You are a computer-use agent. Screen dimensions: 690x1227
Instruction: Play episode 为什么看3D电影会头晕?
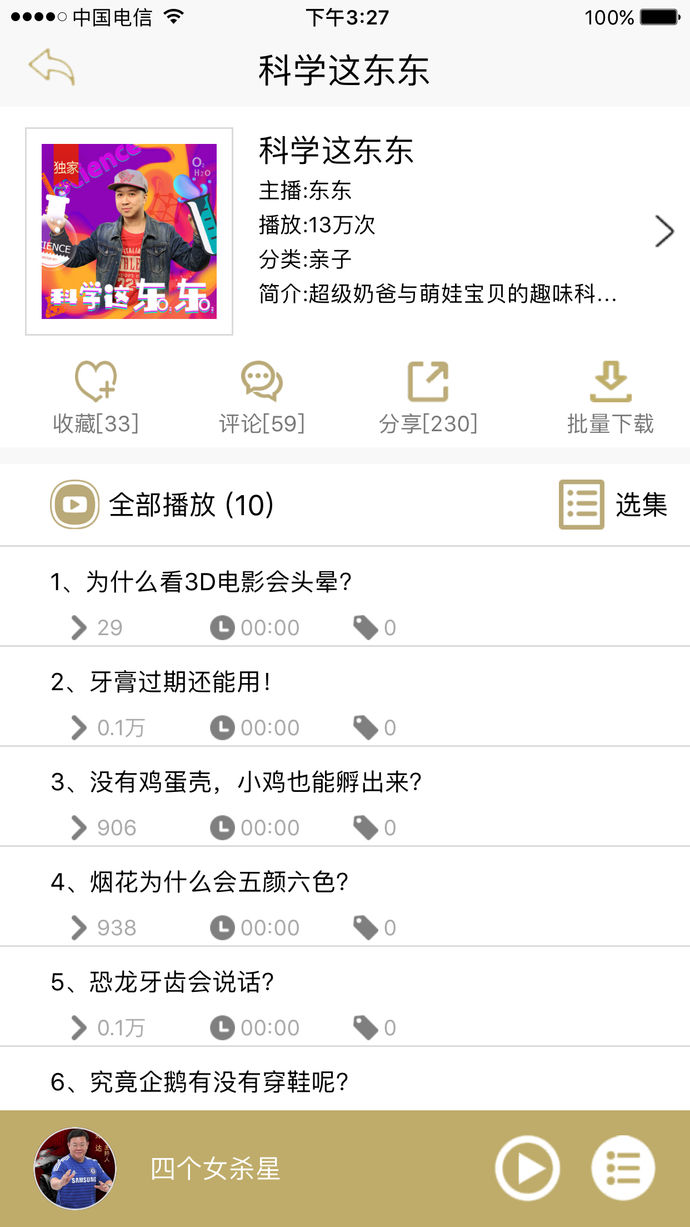click(x=202, y=582)
